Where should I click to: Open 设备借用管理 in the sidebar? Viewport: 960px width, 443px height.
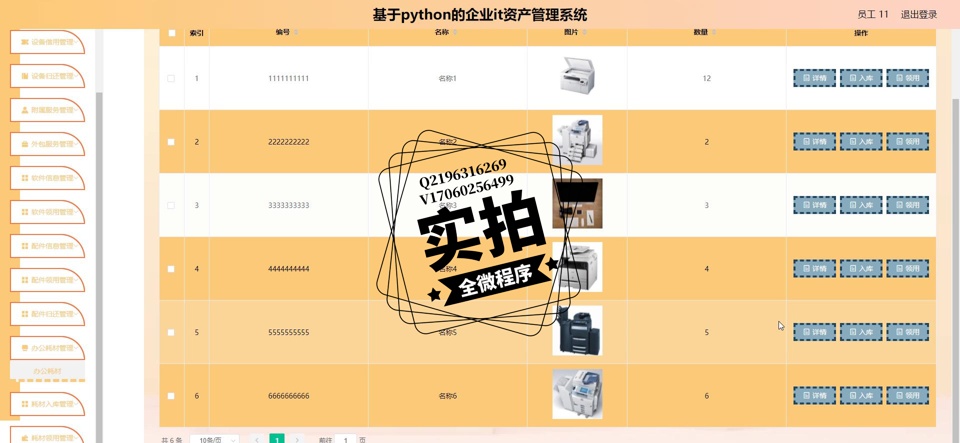pyautogui.click(x=47, y=42)
